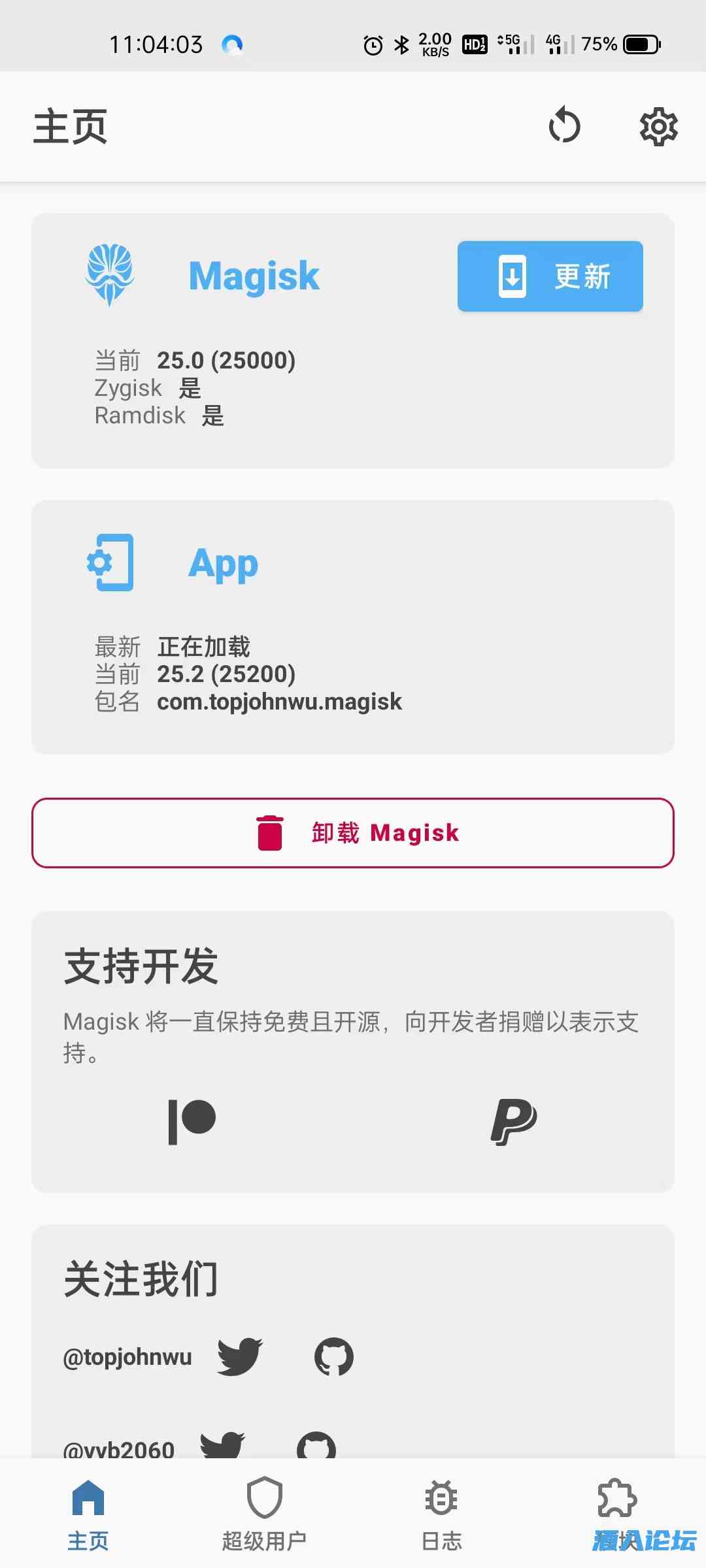Open the settings gear
The image size is (706, 1568).
point(658,127)
